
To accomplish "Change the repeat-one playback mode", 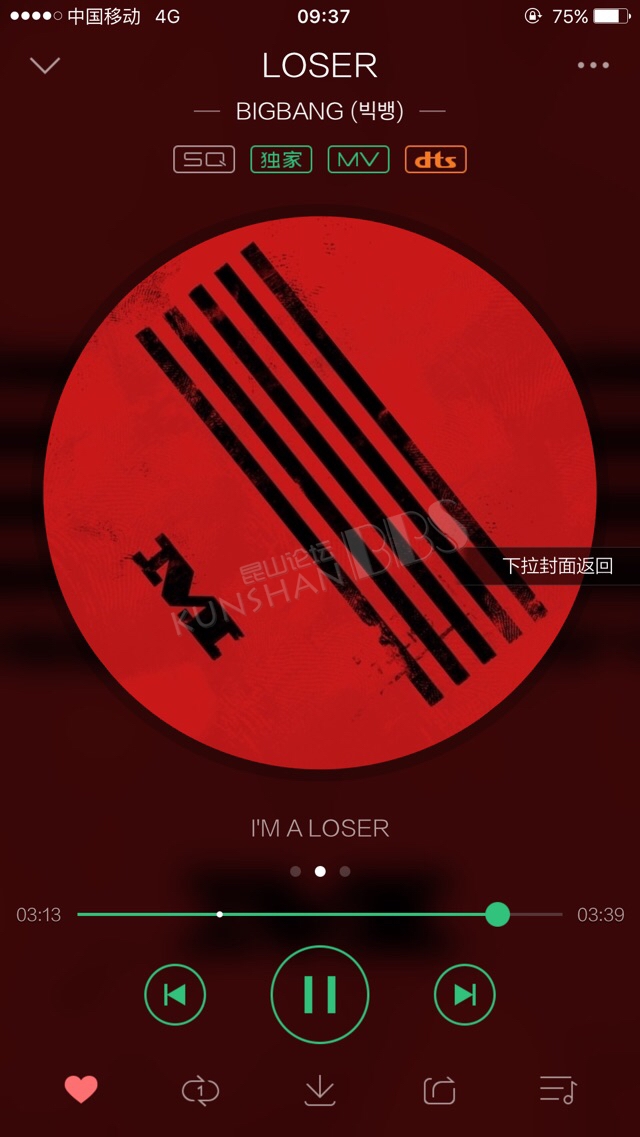I will [x=200, y=1091].
